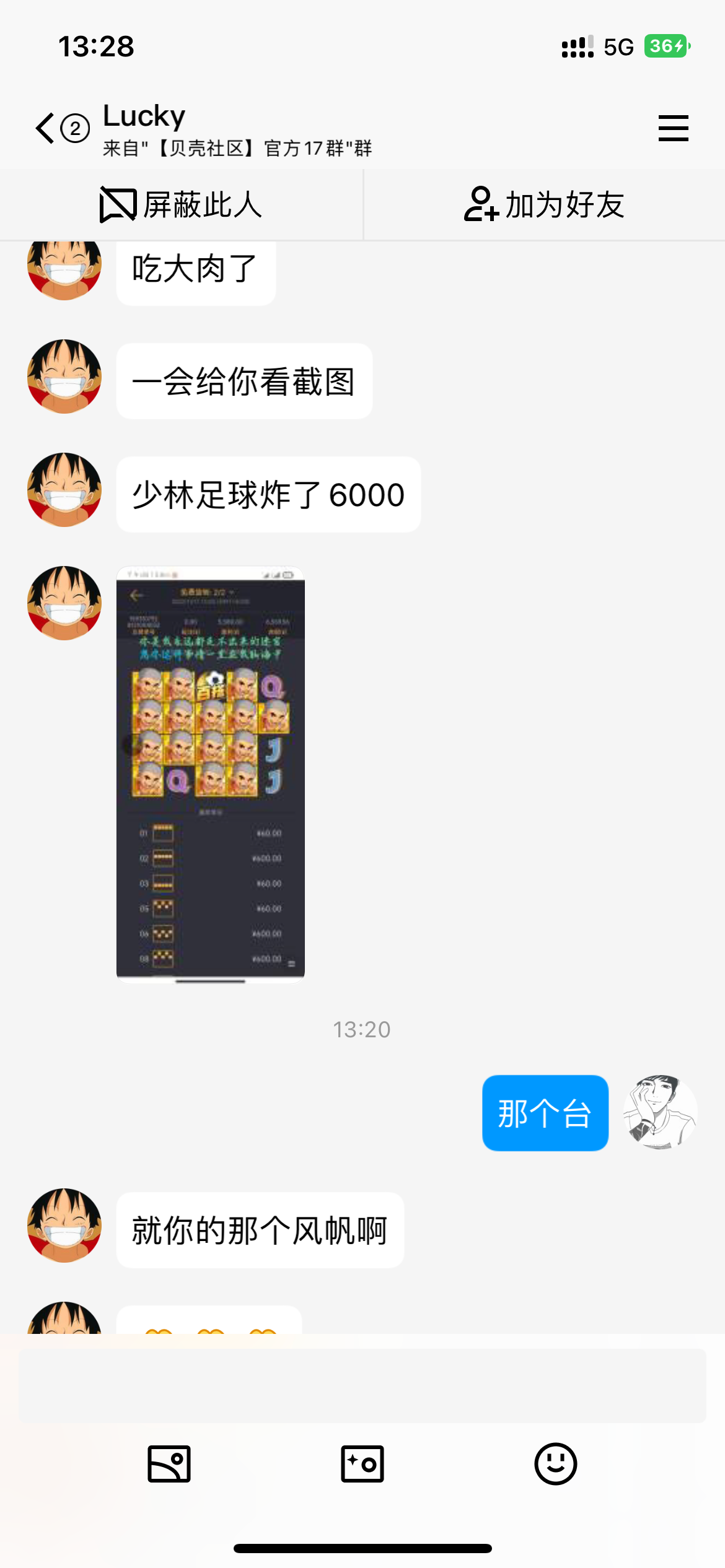Open the emoji smiley picker
725x1568 pixels.
(x=555, y=1464)
